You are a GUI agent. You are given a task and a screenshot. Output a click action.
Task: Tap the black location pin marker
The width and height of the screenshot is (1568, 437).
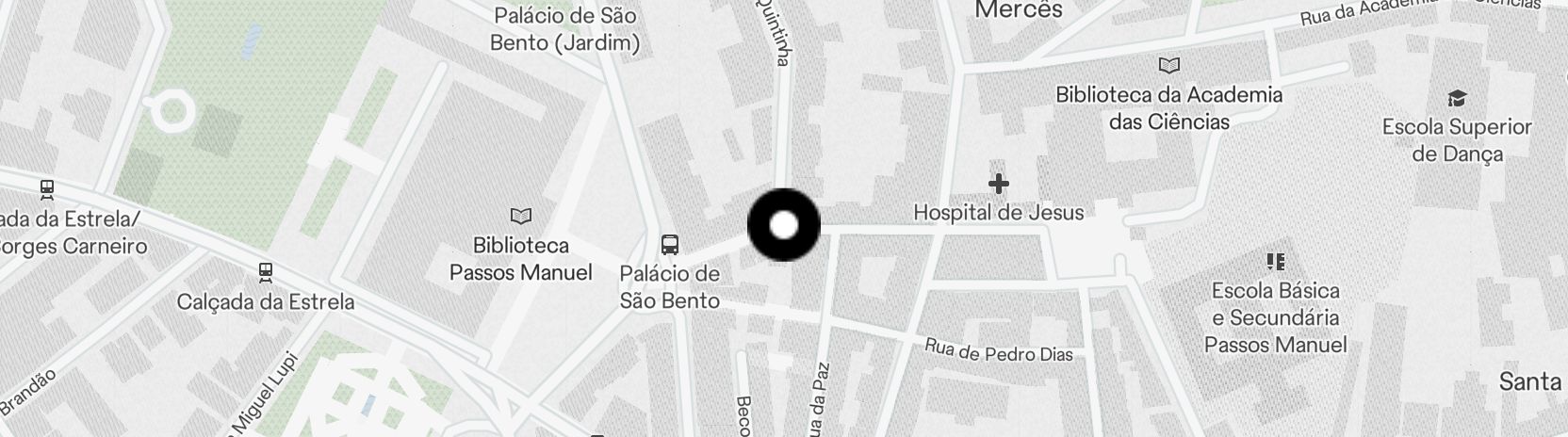pos(784,225)
